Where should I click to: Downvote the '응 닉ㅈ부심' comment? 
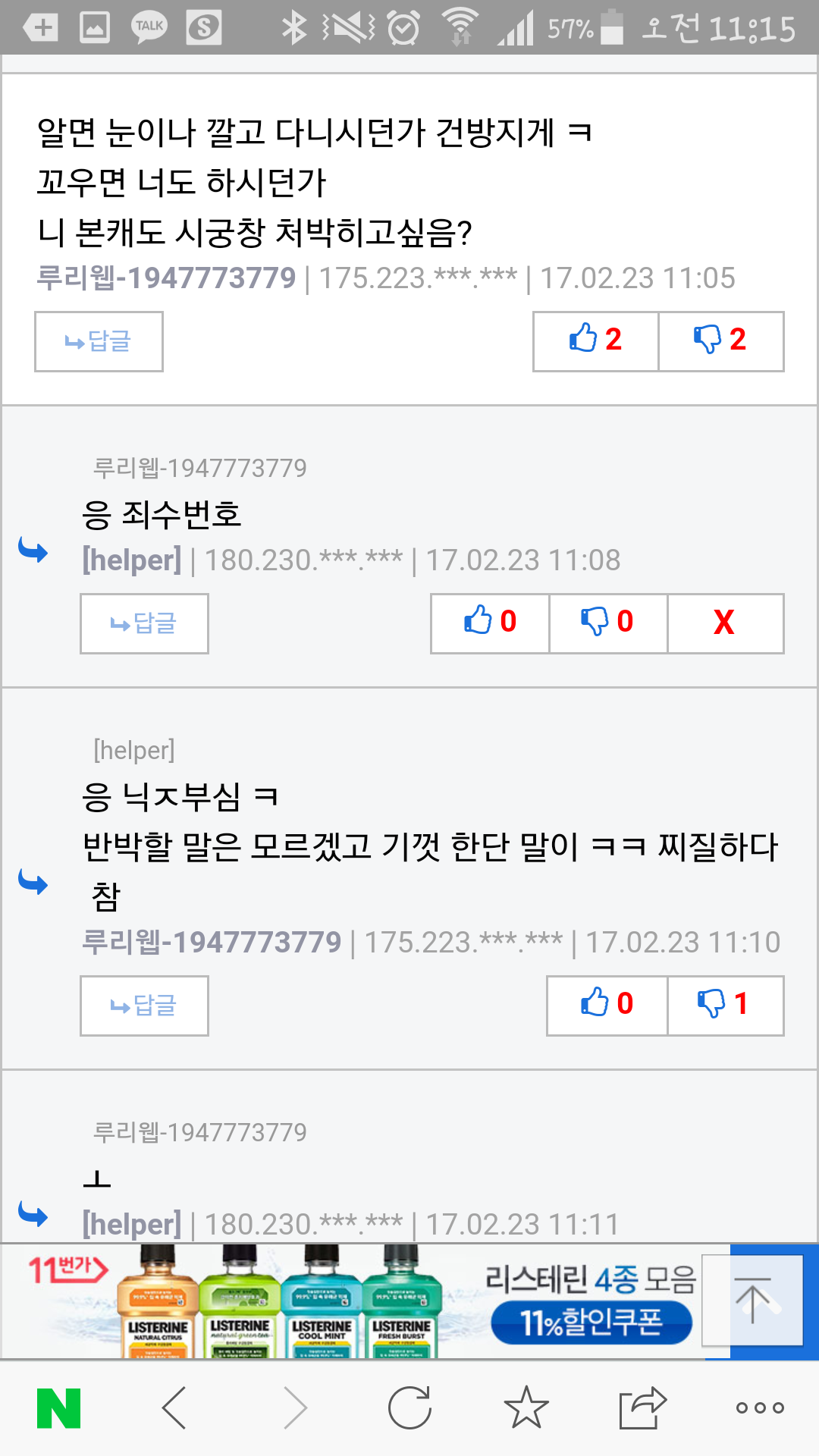(x=725, y=1006)
